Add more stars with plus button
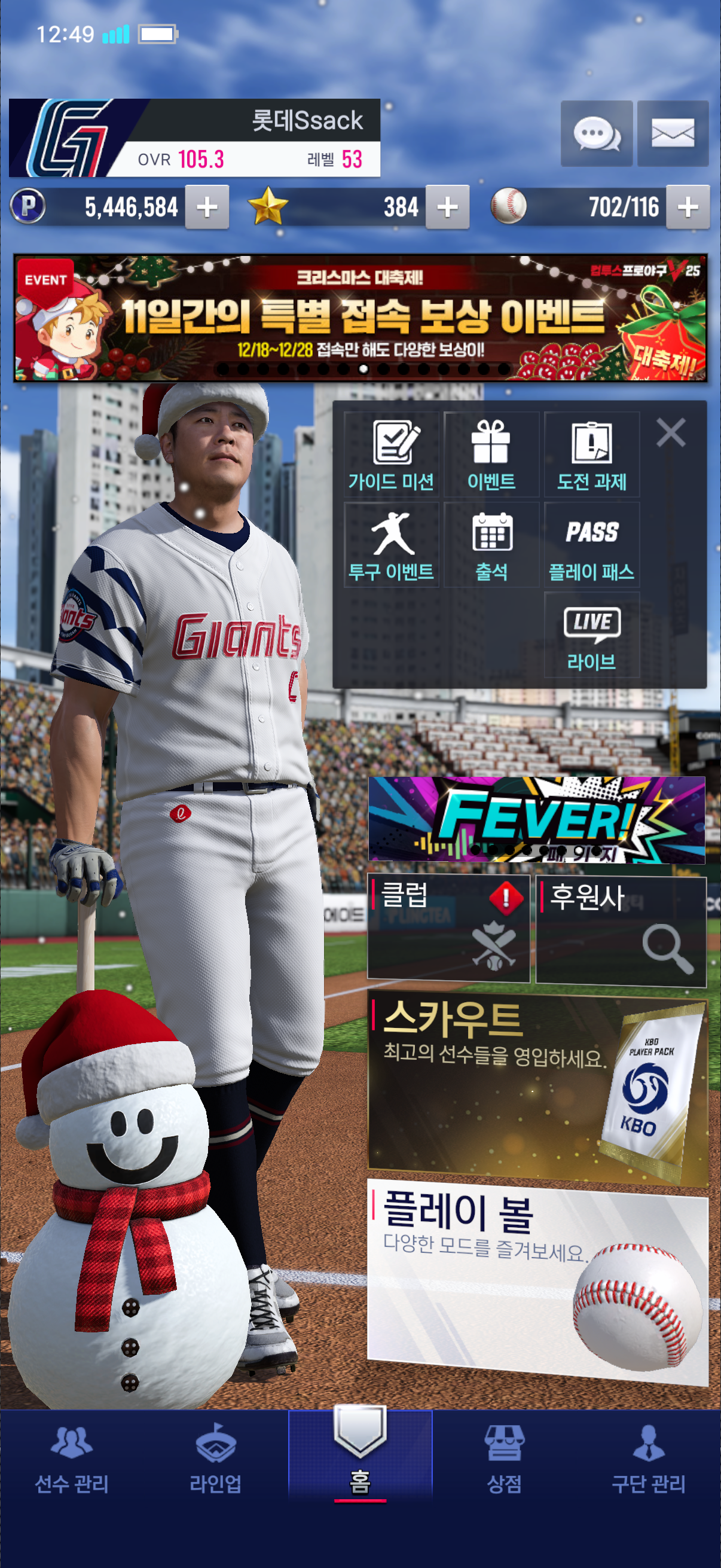This screenshot has width=721, height=1568. 447,207
